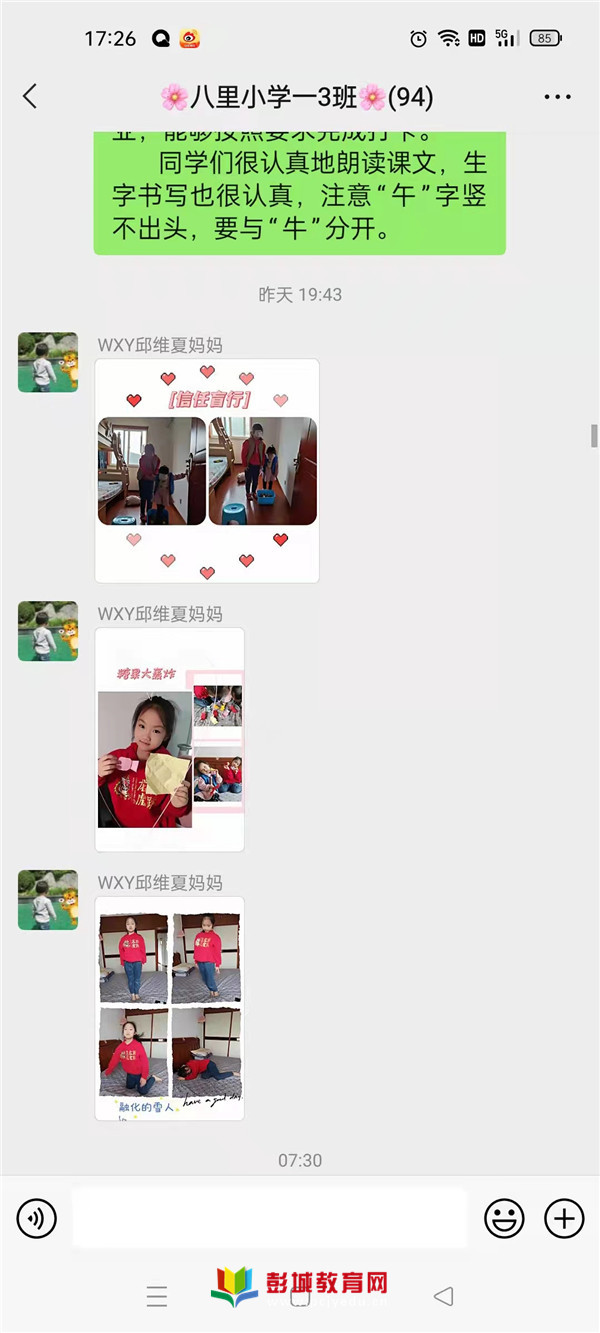Open the 信任盲行 photo collage message

207,470
